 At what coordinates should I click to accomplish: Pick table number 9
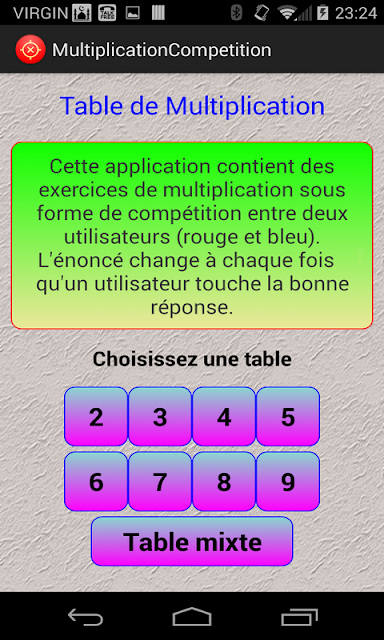tap(288, 481)
